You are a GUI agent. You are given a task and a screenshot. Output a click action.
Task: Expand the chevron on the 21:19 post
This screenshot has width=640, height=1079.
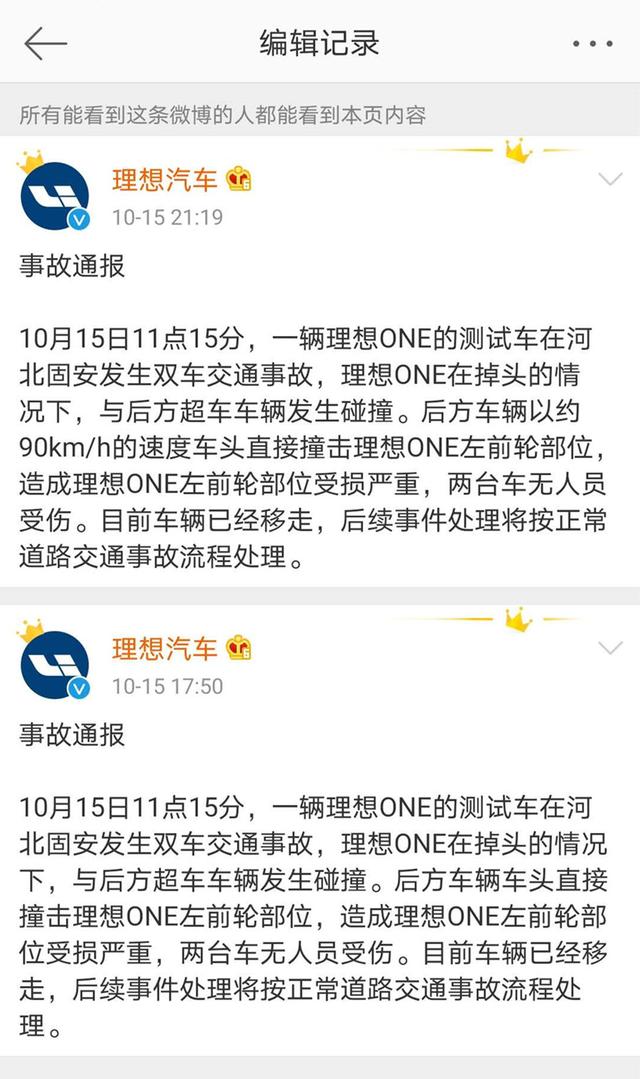click(609, 180)
